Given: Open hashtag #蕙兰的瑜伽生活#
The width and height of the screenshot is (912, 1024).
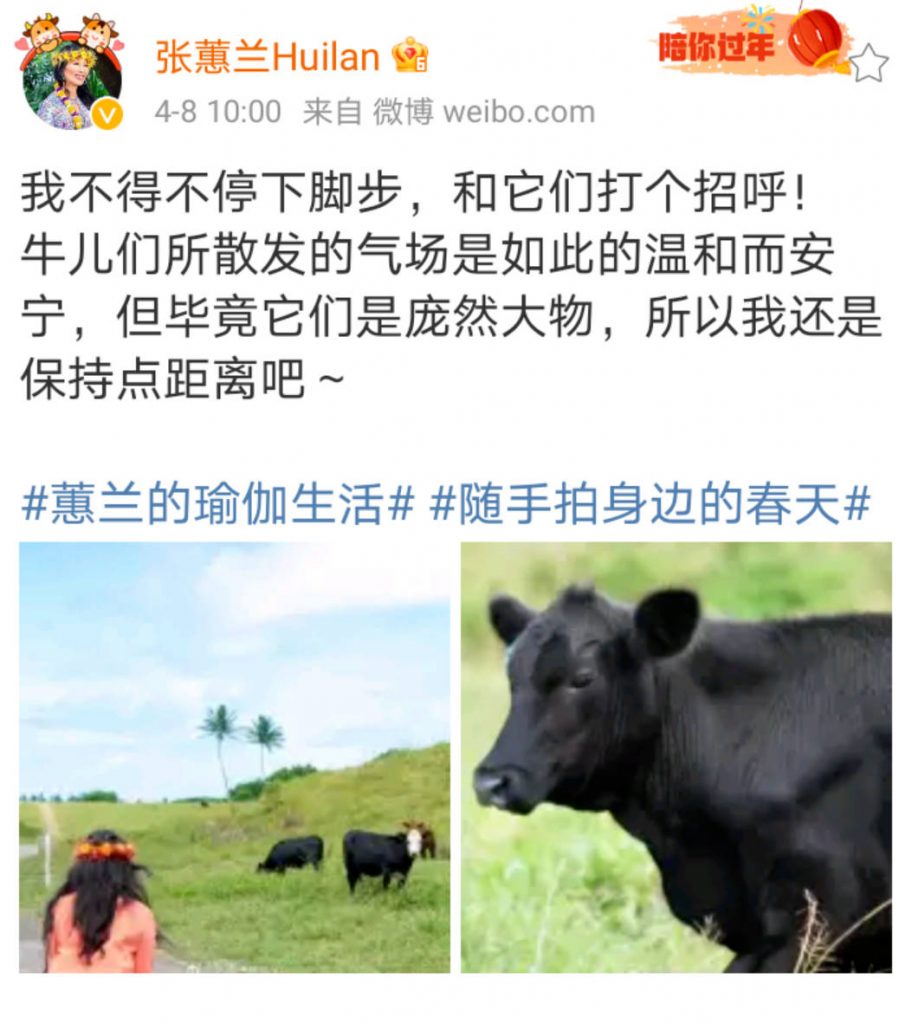Looking at the screenshot, I should (217, 506).
